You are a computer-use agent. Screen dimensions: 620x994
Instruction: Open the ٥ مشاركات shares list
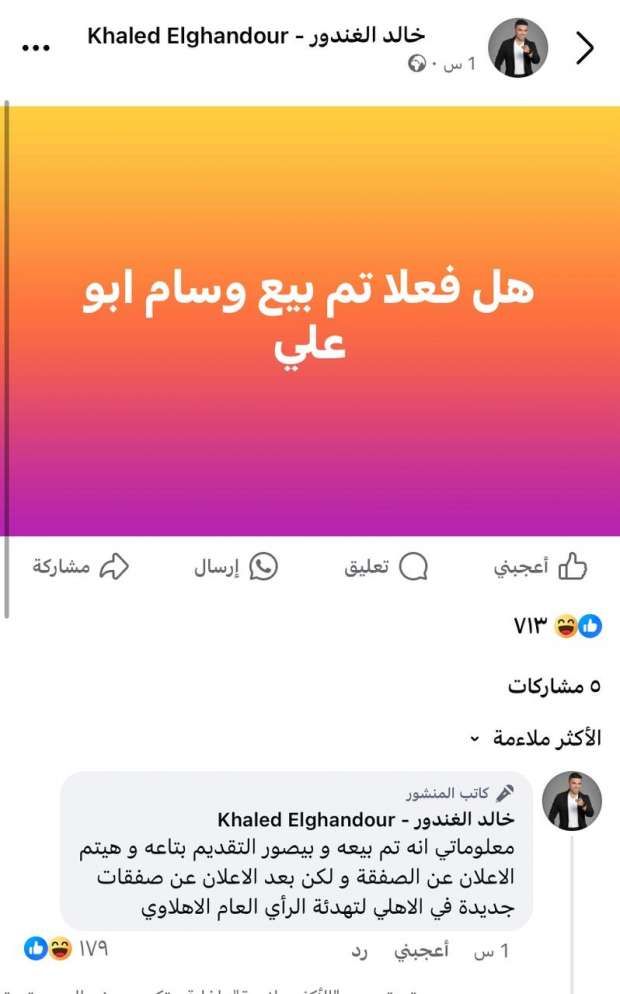(x=553, y=686)
